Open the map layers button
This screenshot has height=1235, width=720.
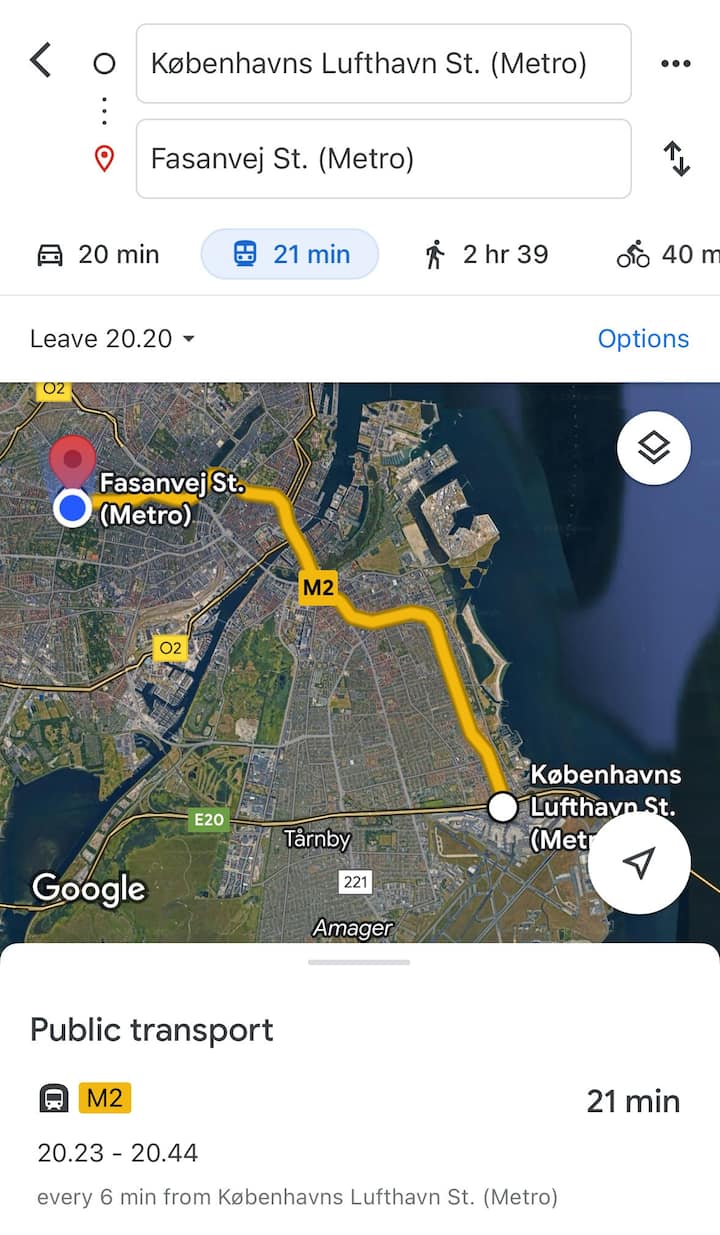654,448
